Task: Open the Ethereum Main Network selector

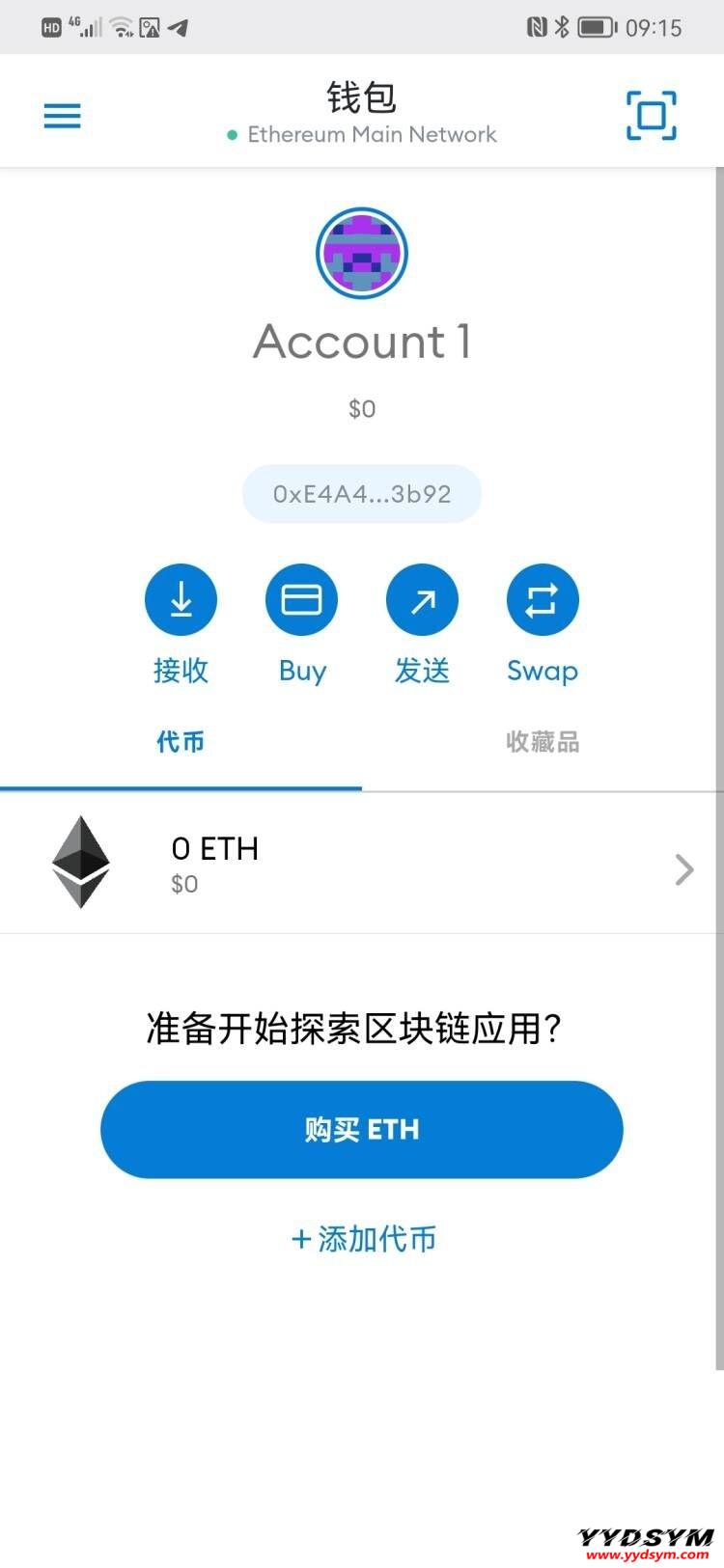Action: 362,134
